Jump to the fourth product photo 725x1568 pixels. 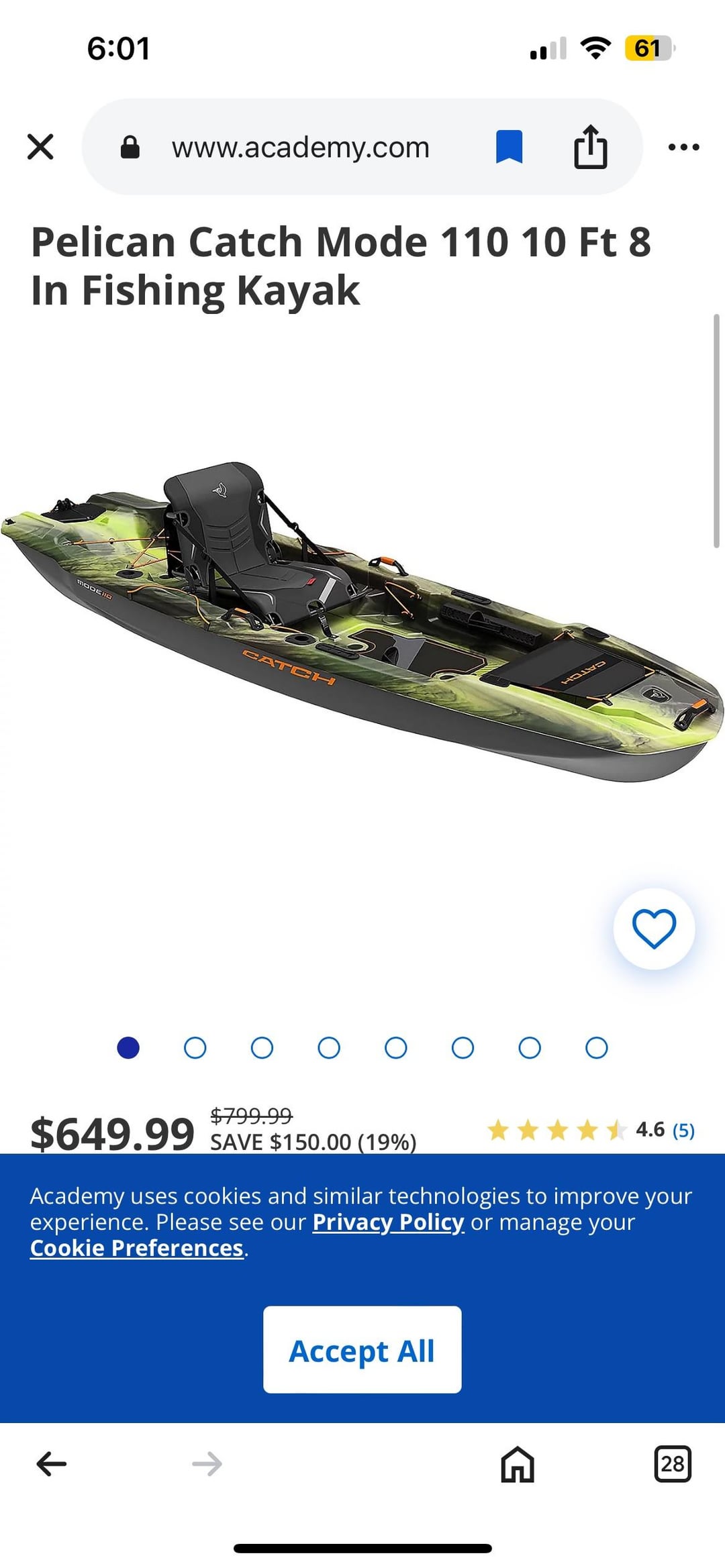point(329,1048)
